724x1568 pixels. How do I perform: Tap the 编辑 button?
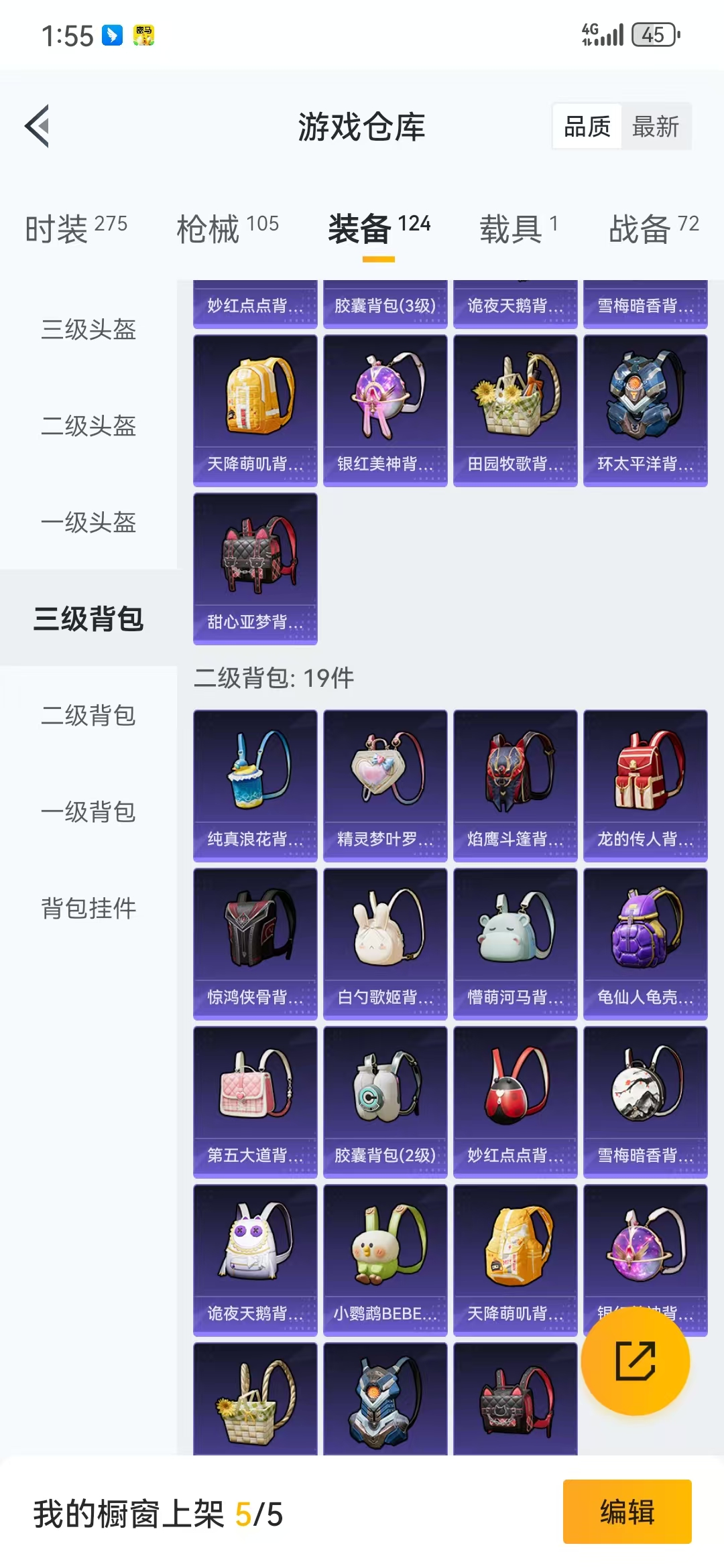pos(627,1512)
